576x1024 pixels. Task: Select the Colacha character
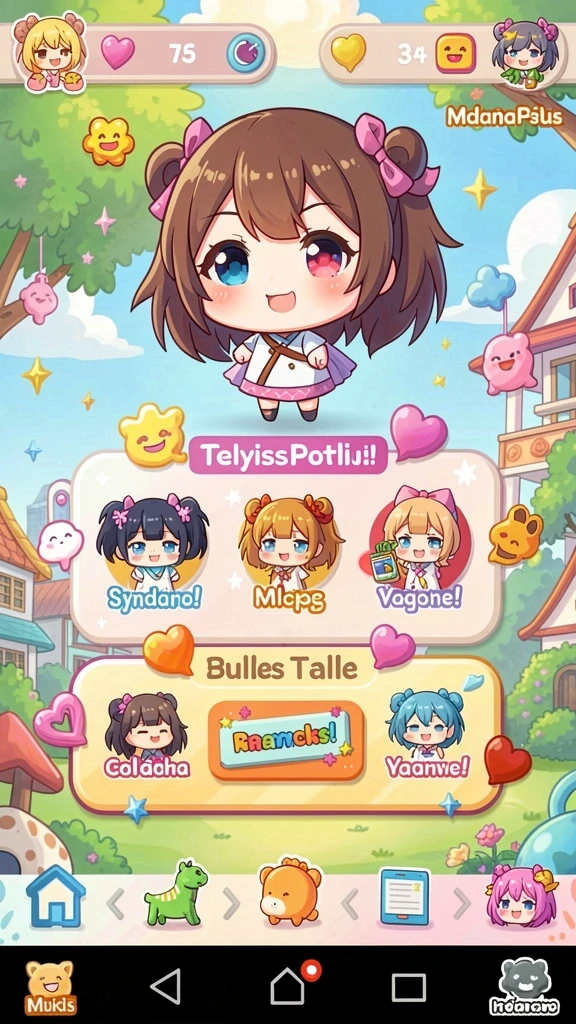tap(146, 737)
